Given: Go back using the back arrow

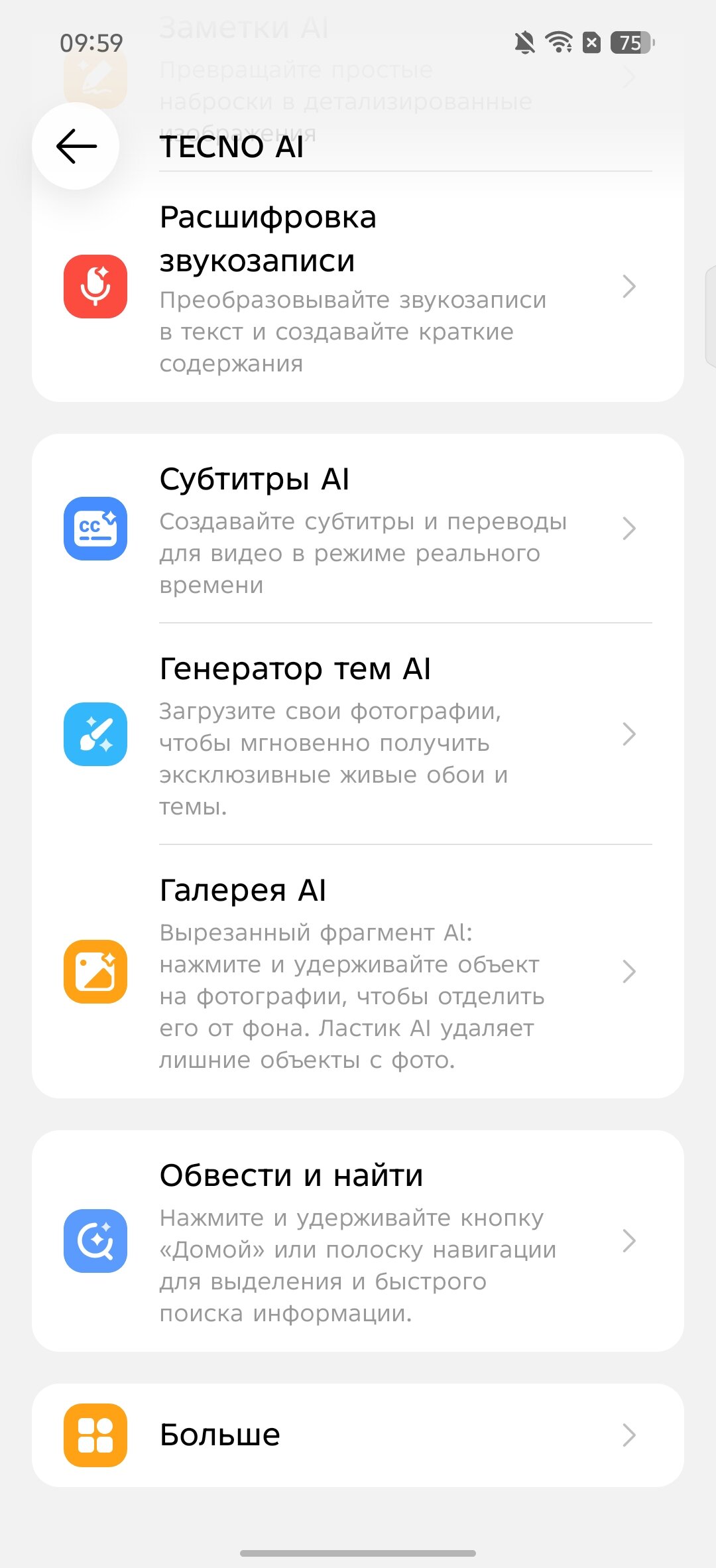Looking at the screenshot, I should coord(76,146).
